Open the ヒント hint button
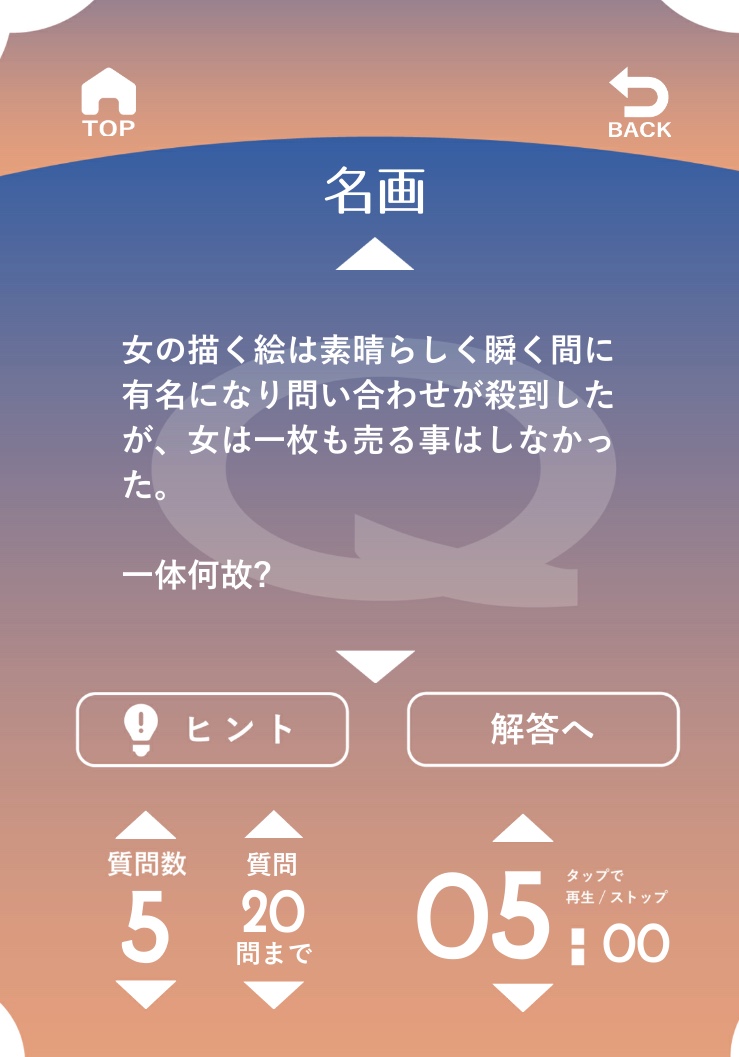Image resolution: width=739 pixels, height=1057 pixels. coord(212,729)
